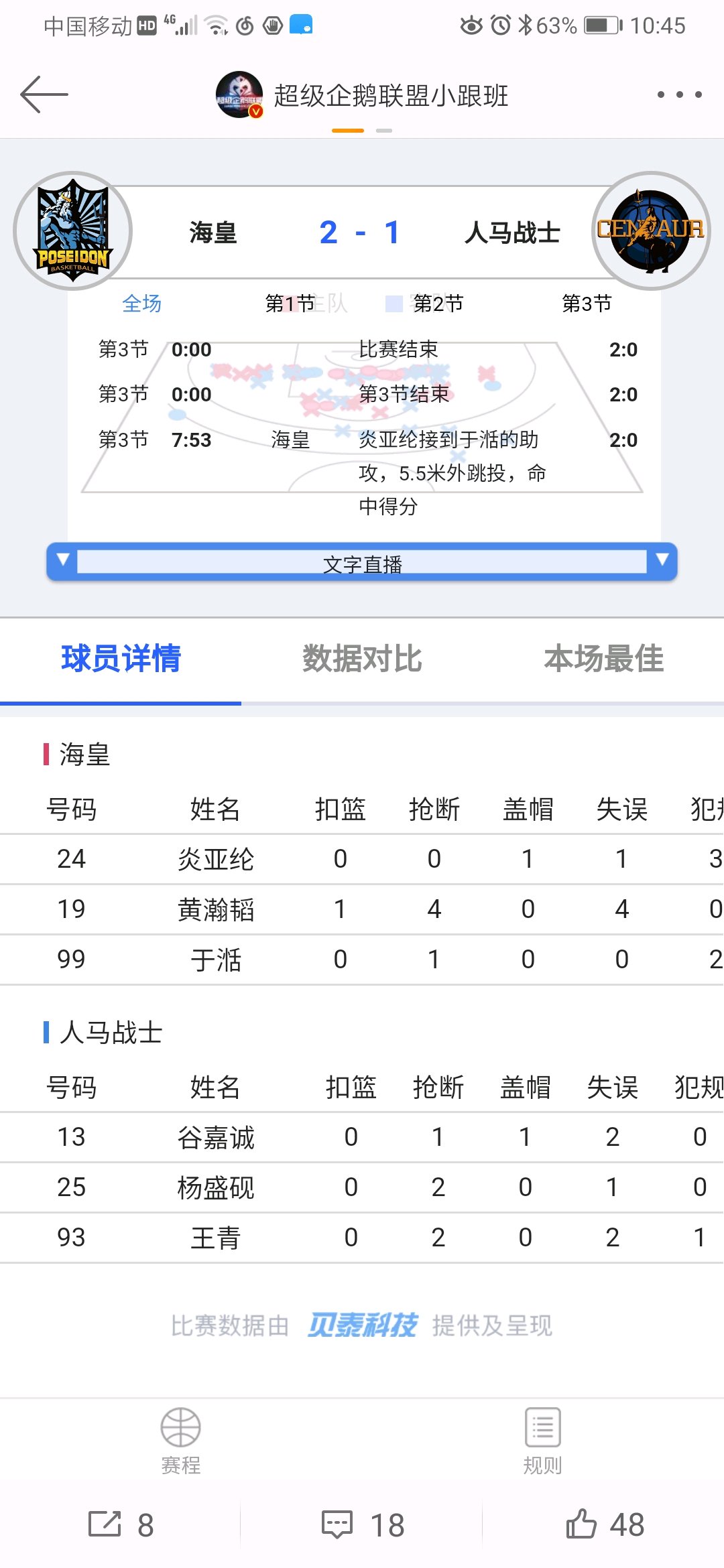This screenshot has width=724, height=1568.
Task: Switch to the 第2节 tab
Action: tap(438, 304)
